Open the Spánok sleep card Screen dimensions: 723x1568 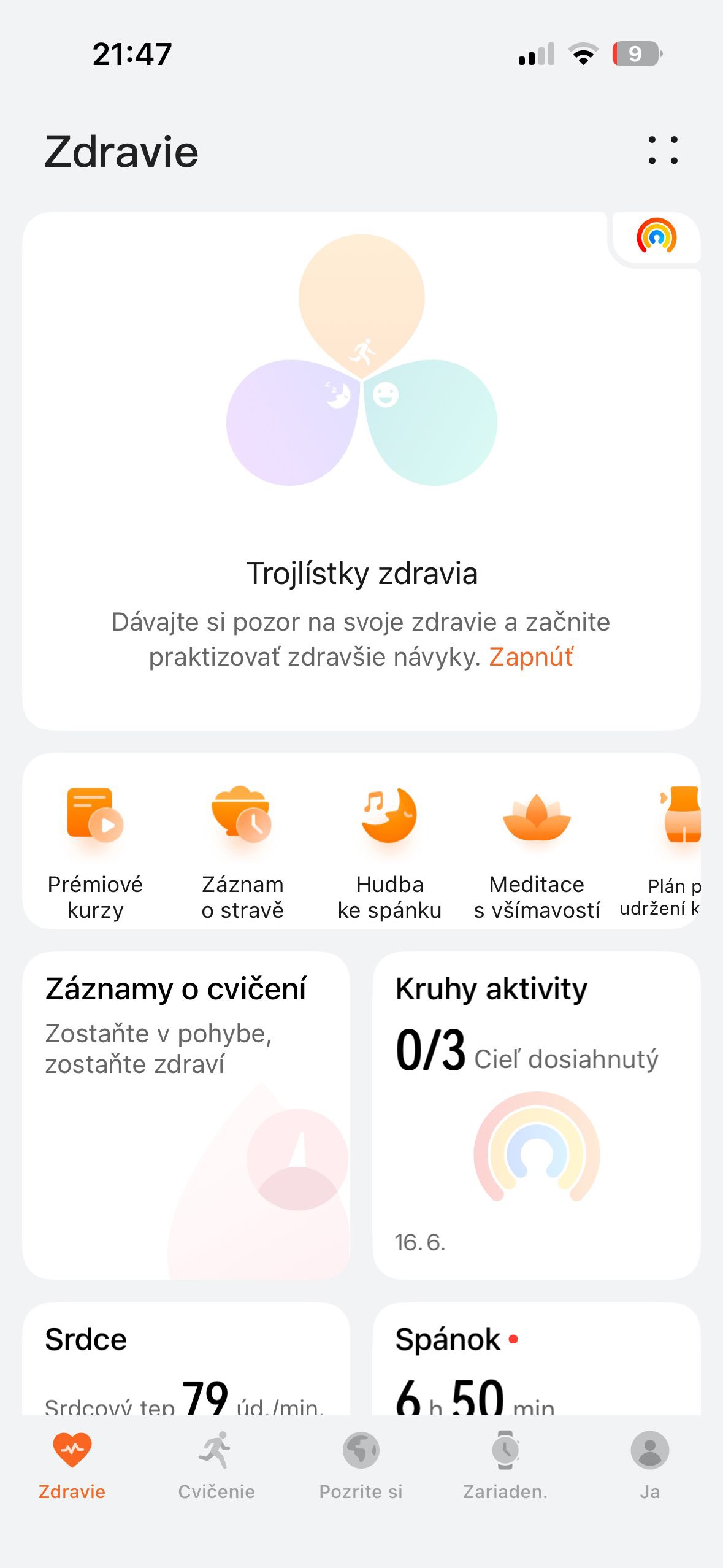pyautogui.click(x=537, y=1362)
